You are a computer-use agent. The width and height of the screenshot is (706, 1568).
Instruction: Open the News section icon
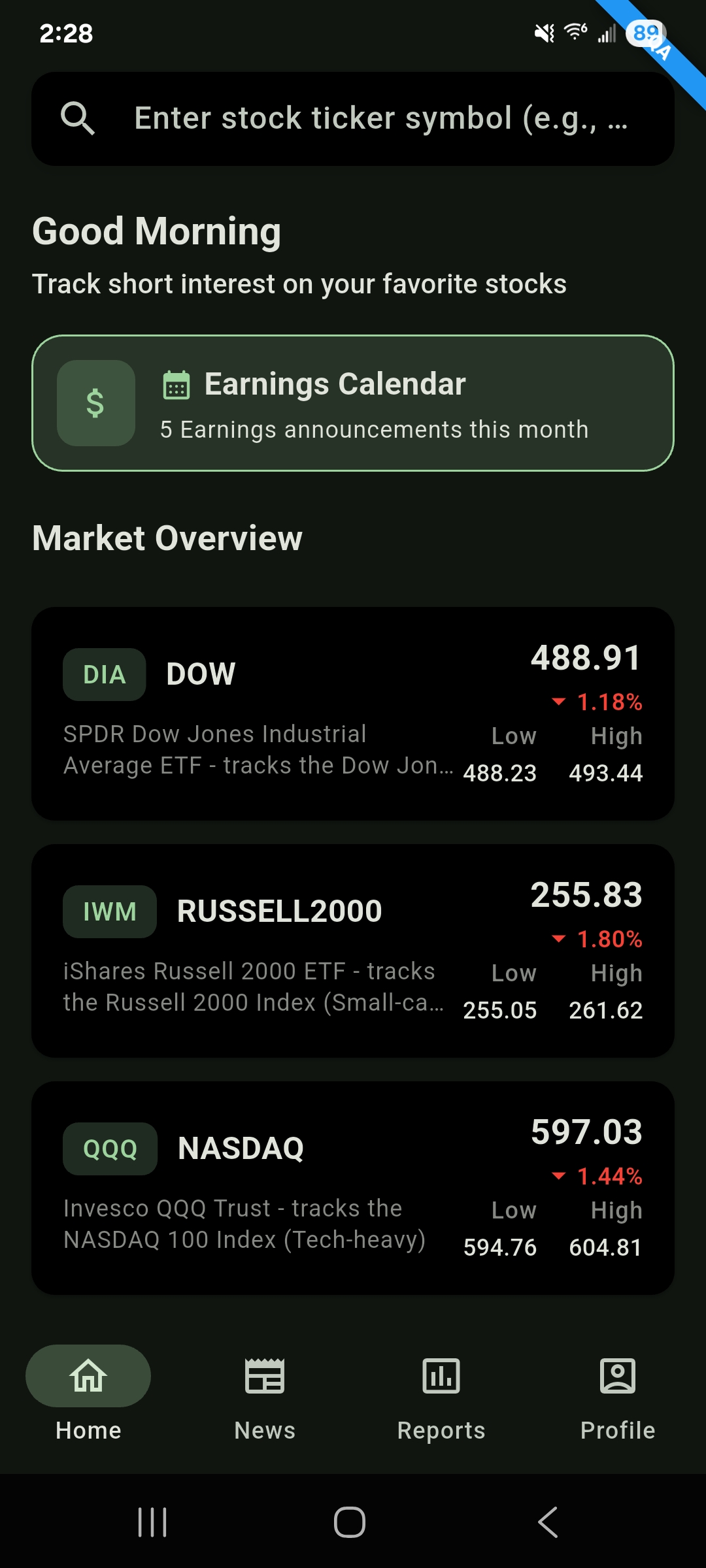coord(264,1376)
